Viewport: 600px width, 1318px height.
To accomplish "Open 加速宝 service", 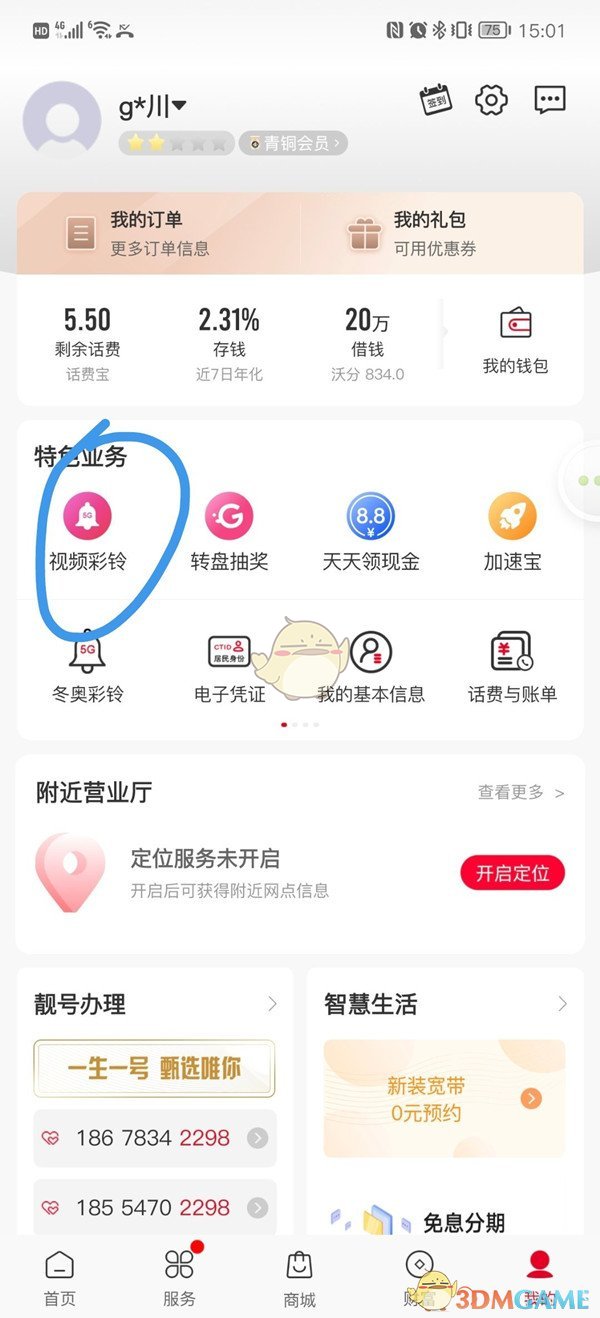I will coord(512,535).
